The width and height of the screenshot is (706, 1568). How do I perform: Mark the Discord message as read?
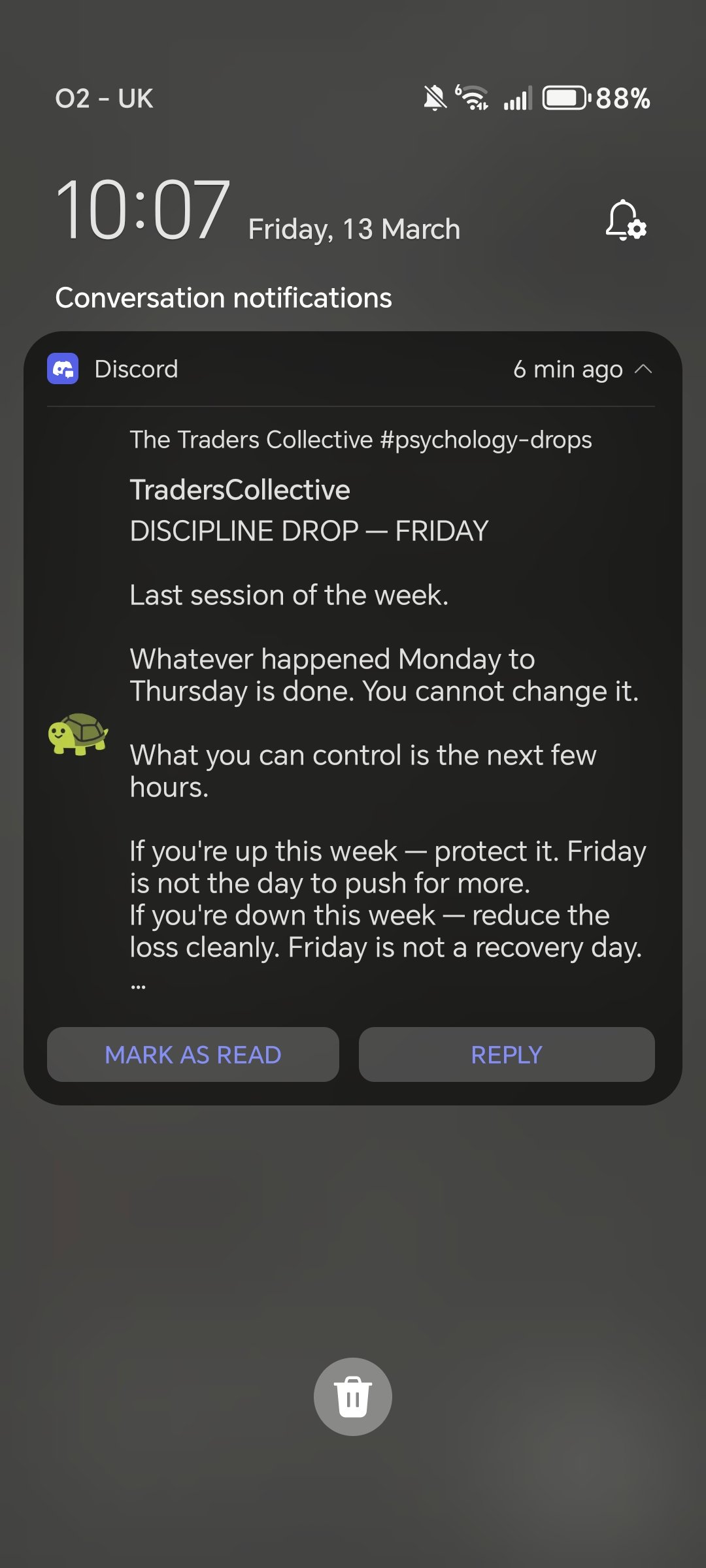click(193, 1054)
